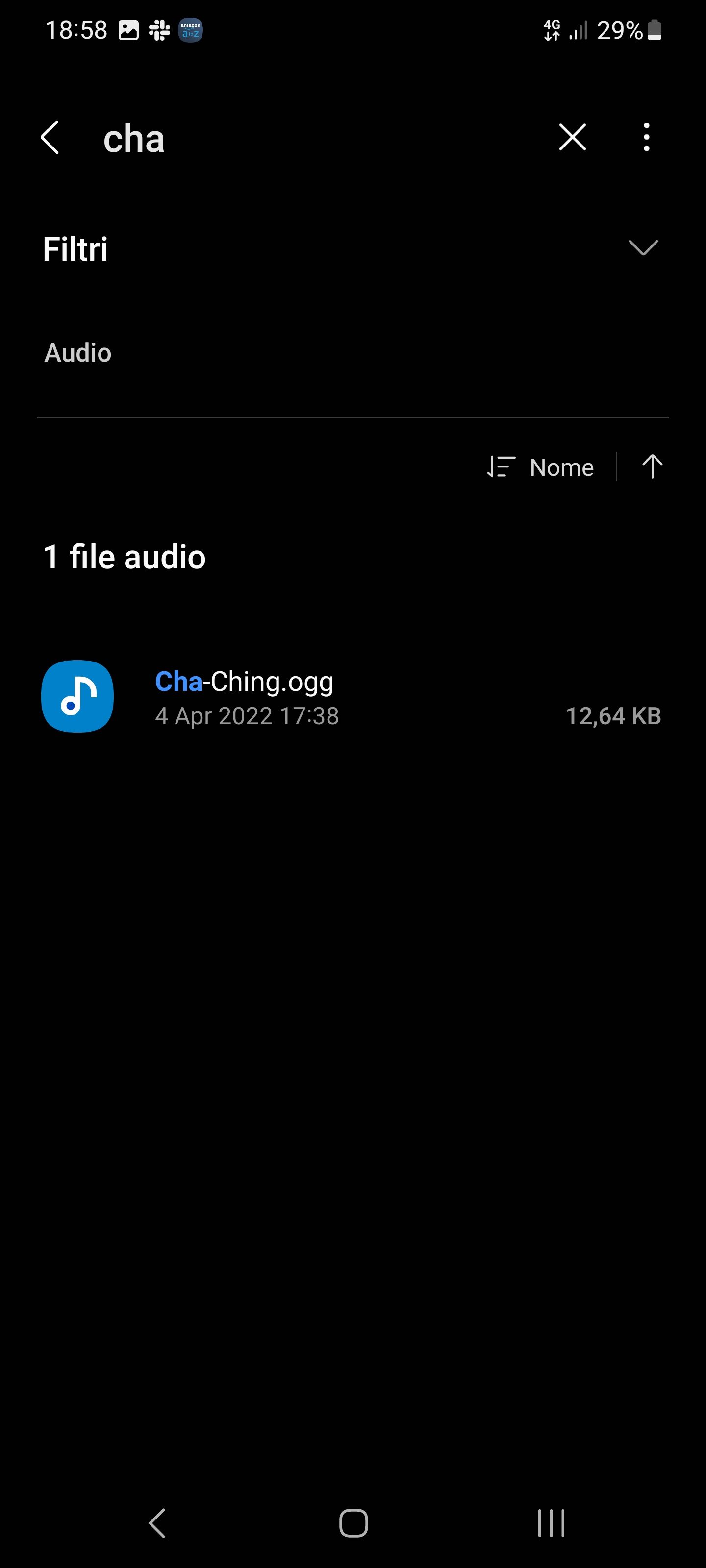
Task: Tap the gallery notification icon in status bar
Action: click(130, 30)
